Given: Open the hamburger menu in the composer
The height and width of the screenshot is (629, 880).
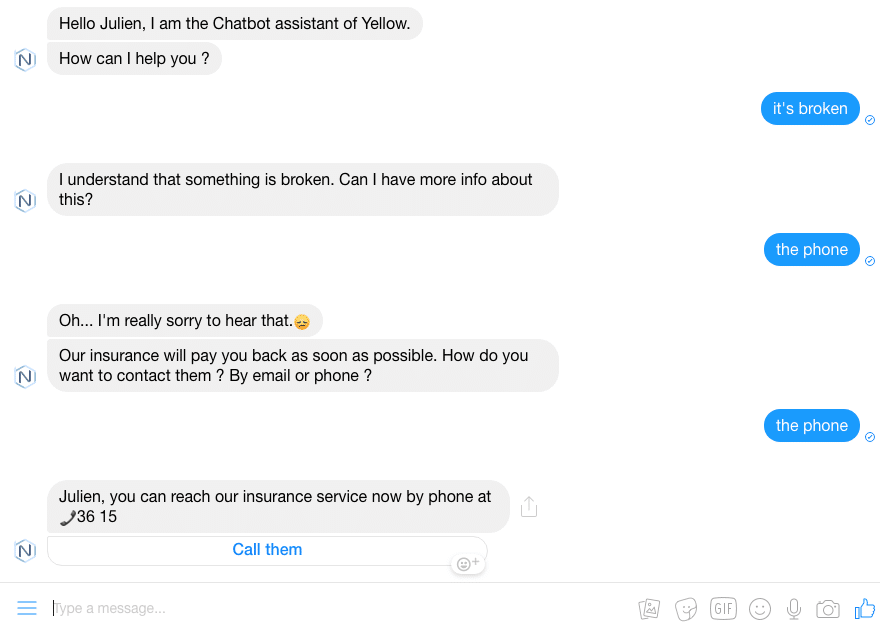Looking at the screenshot, I should point(27,608).
